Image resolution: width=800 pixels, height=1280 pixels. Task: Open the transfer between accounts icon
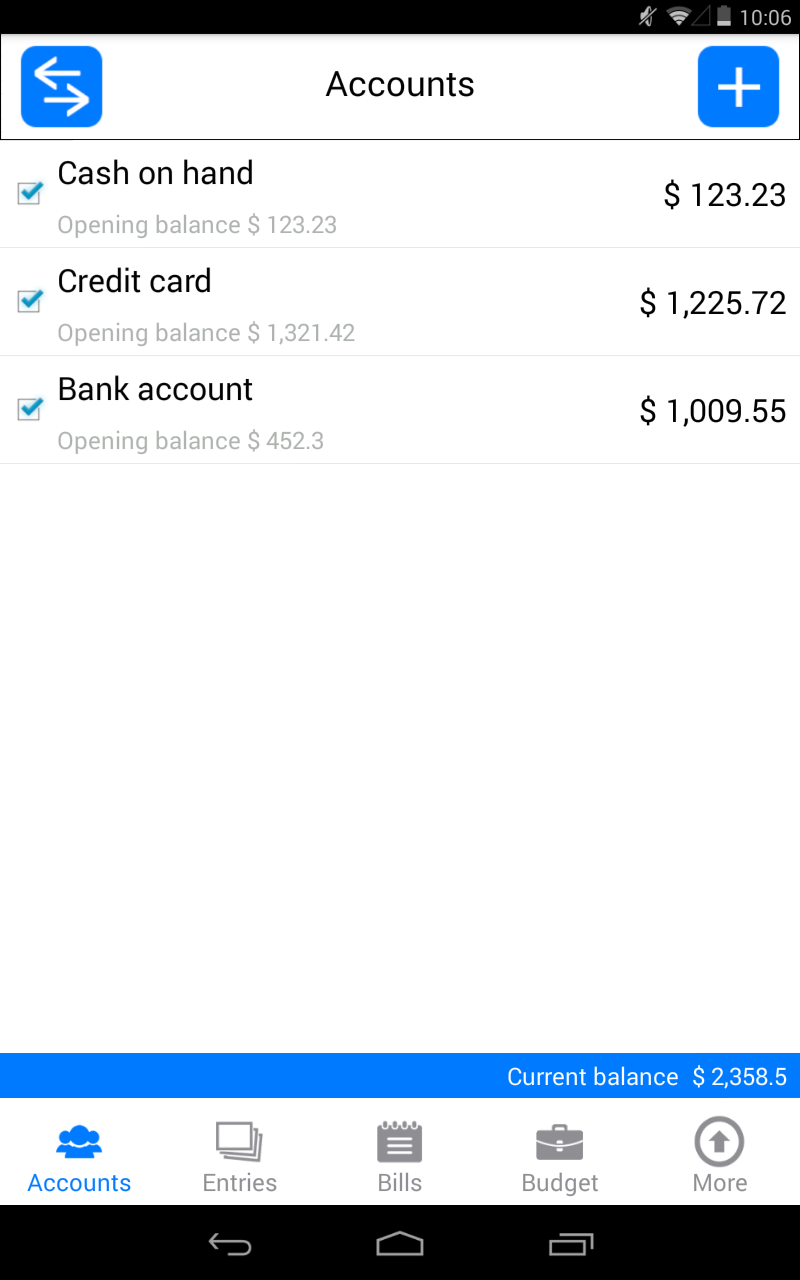click(x=62, y=87)
